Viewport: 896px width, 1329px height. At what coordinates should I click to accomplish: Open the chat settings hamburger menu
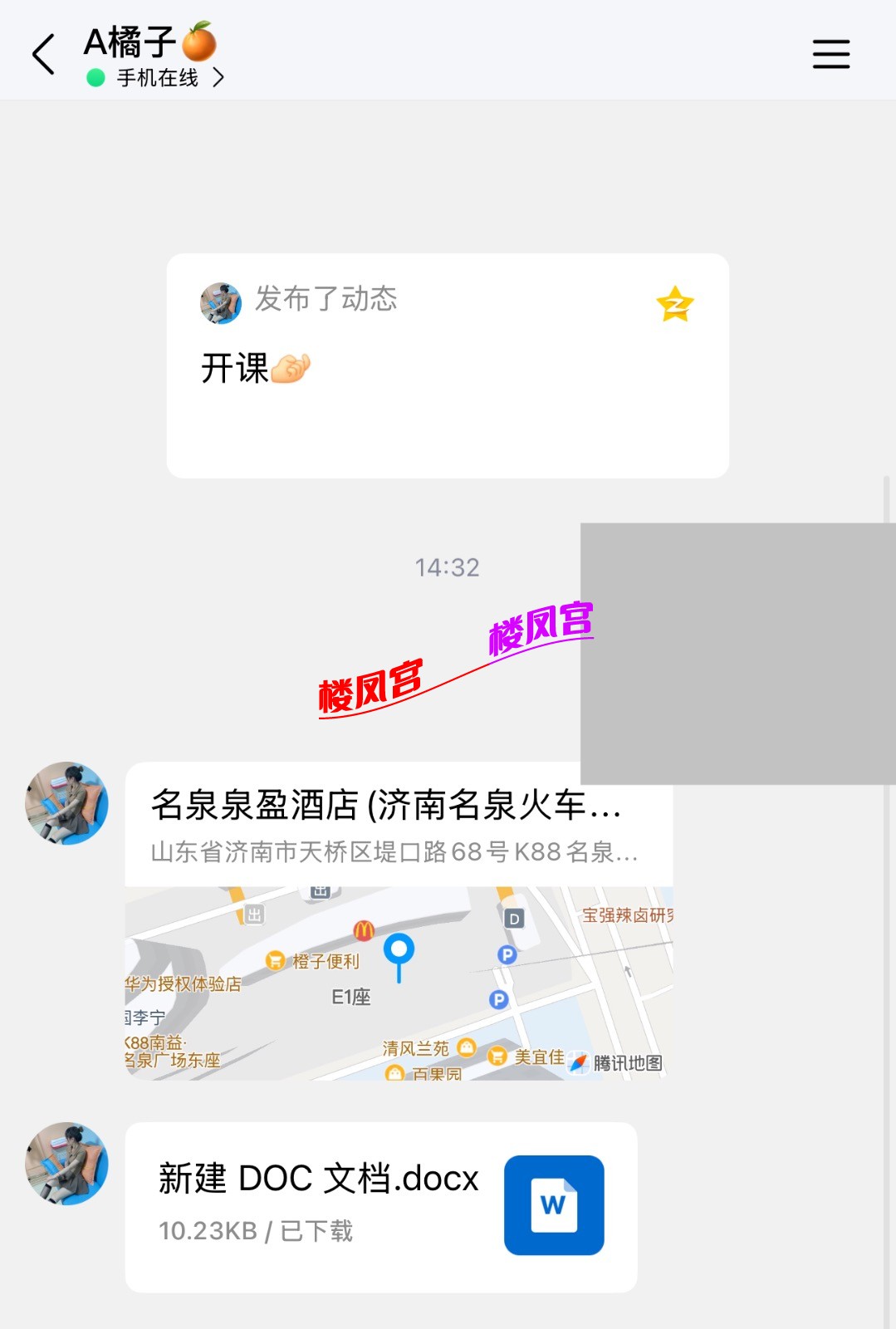830,55
